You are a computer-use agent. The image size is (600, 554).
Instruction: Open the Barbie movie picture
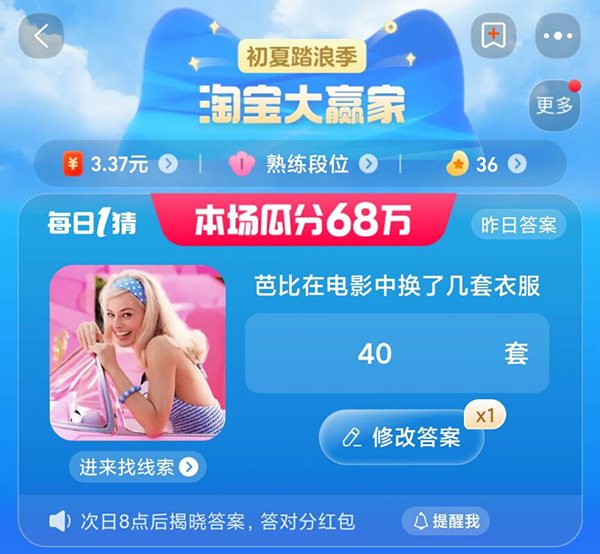137,354
